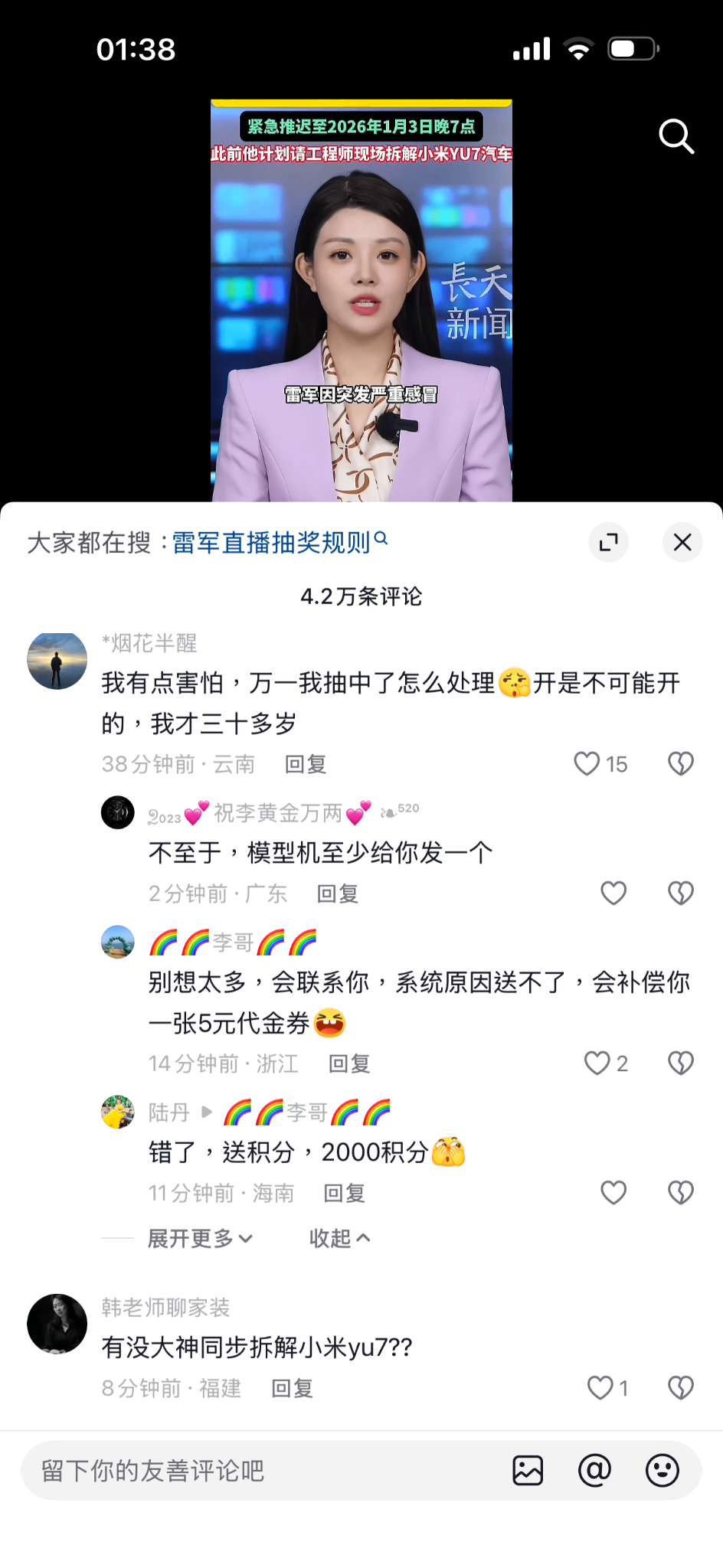Like 韩老师聊家装's comment

600,1388
